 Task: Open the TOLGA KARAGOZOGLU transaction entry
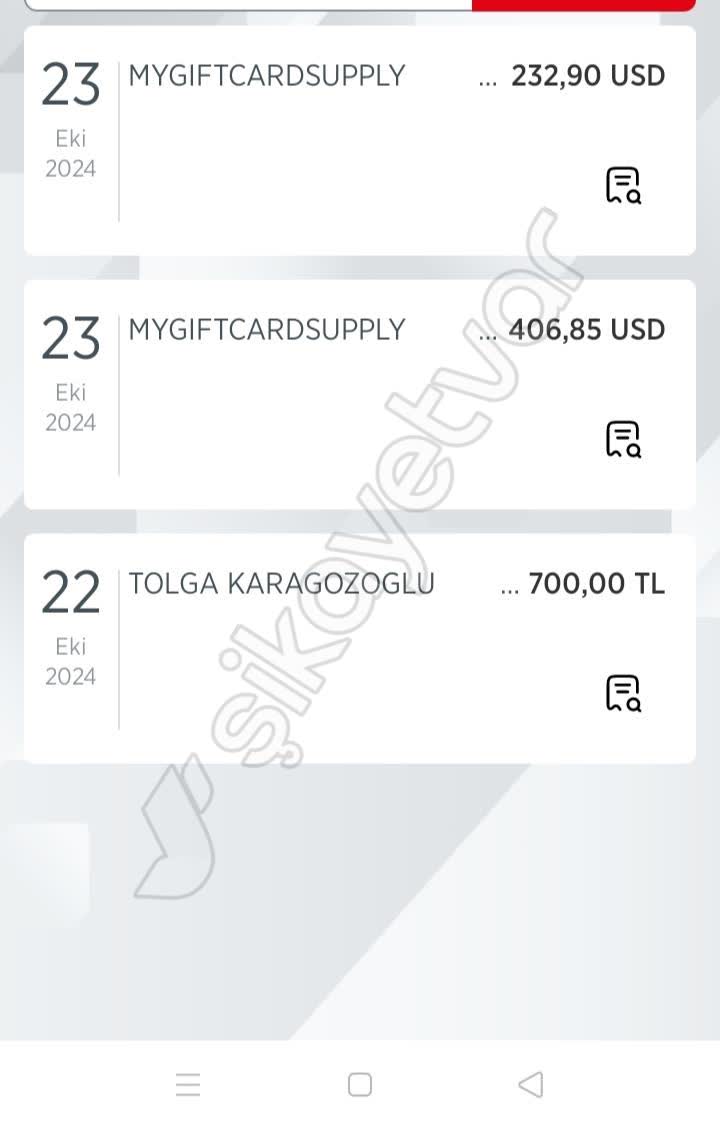(x=360, y=645)
